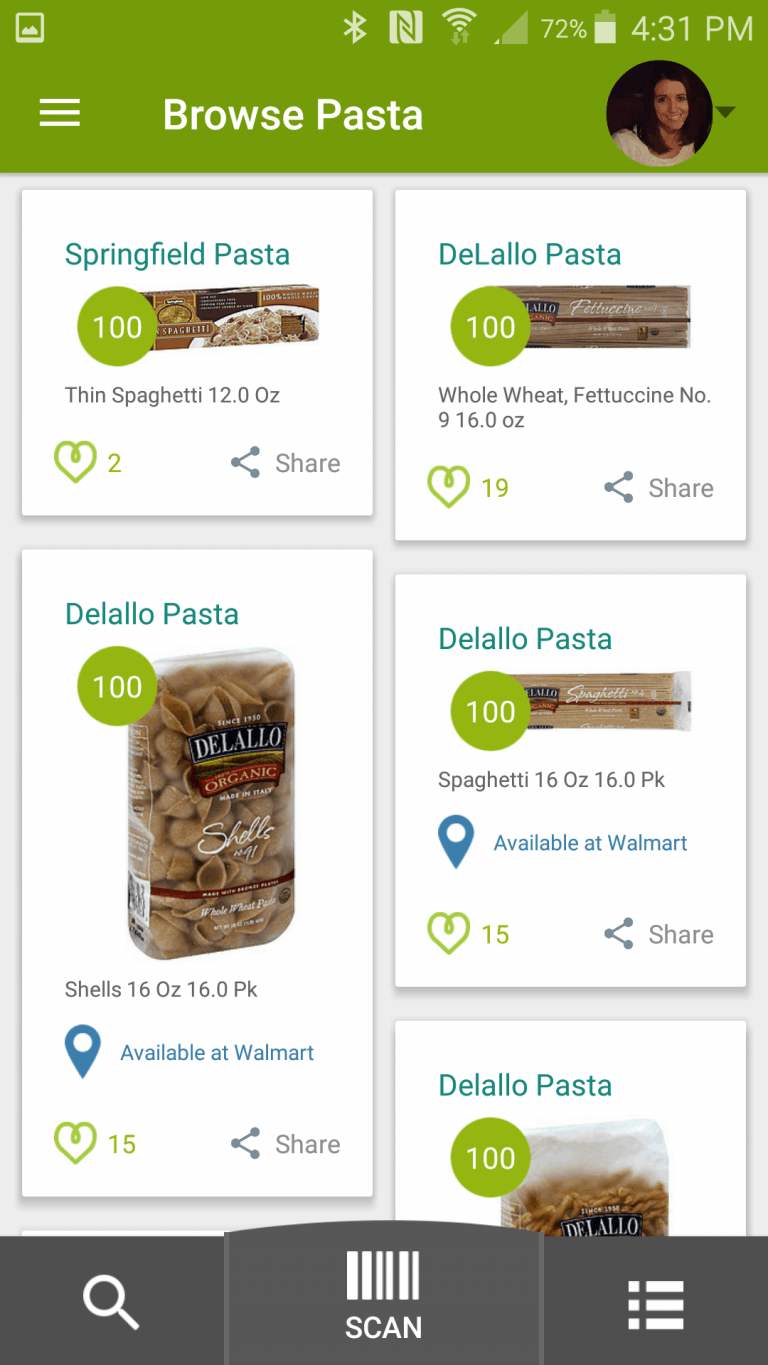768x1365 pixels.
Task: Share the DeLallo Fettuccine product
Action: pyautogui.click(x=659, y=488)
